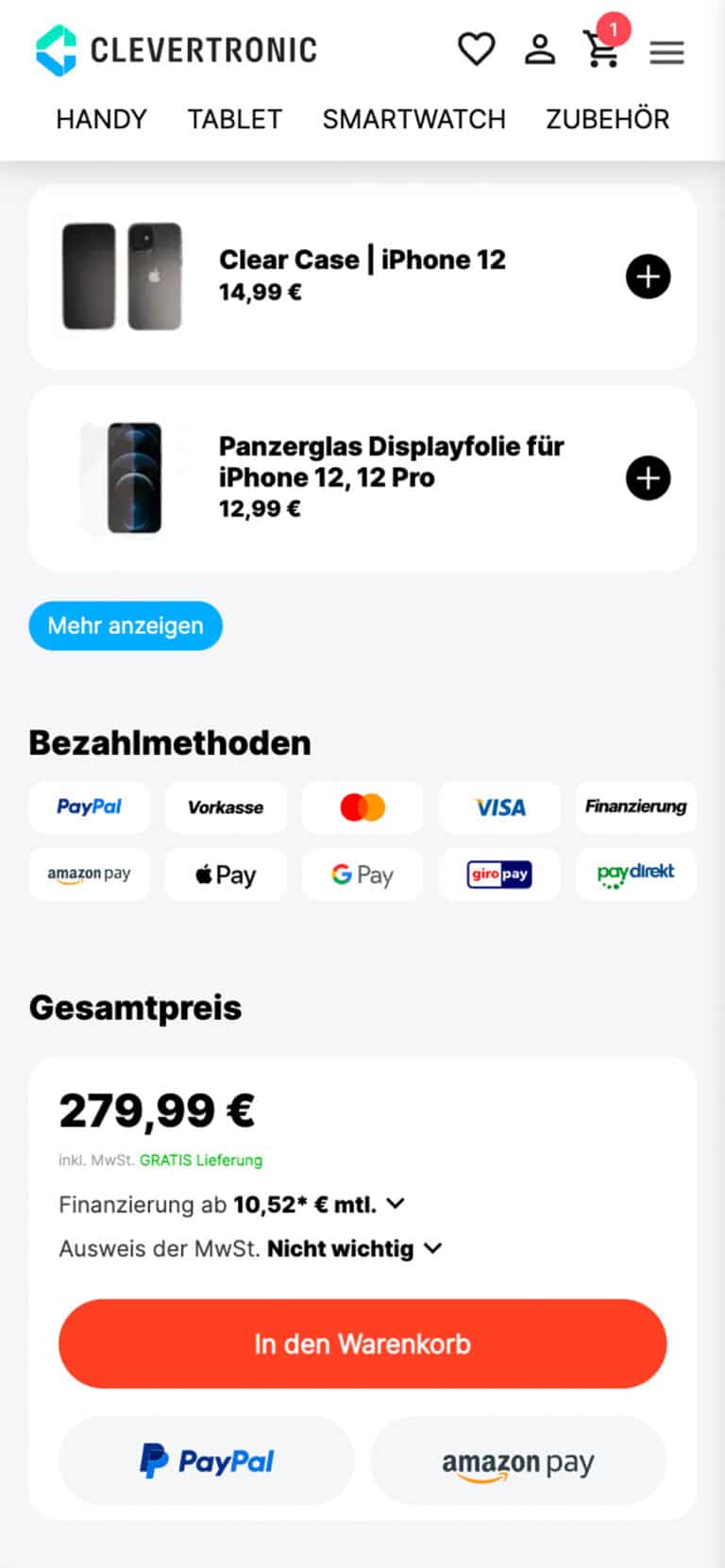Check out with the large PayPal button

[x=207, y=1461]
